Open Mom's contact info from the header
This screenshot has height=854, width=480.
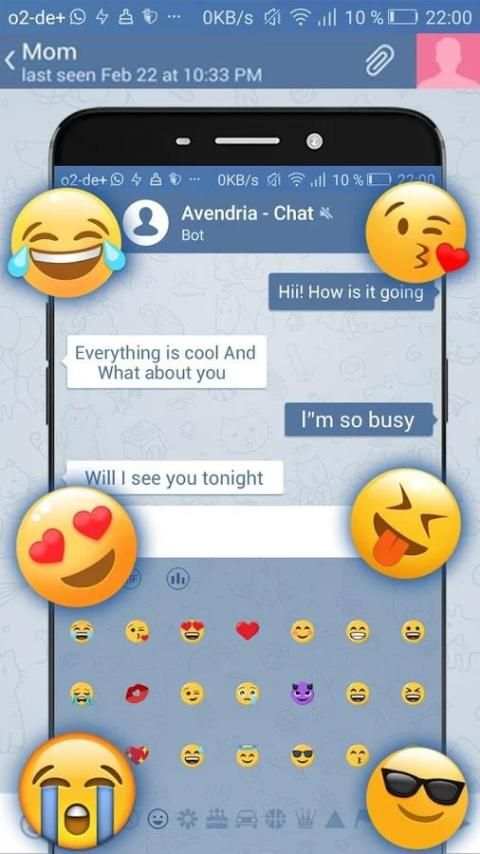(x=142, y=63)
